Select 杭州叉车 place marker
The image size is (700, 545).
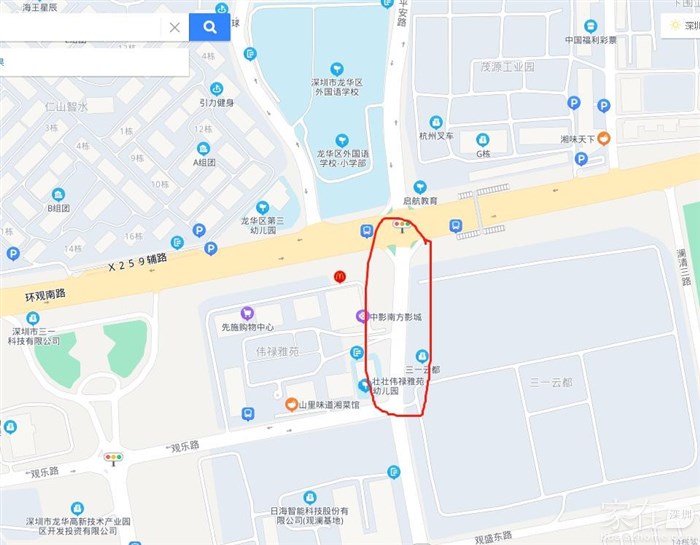point(436,120)
